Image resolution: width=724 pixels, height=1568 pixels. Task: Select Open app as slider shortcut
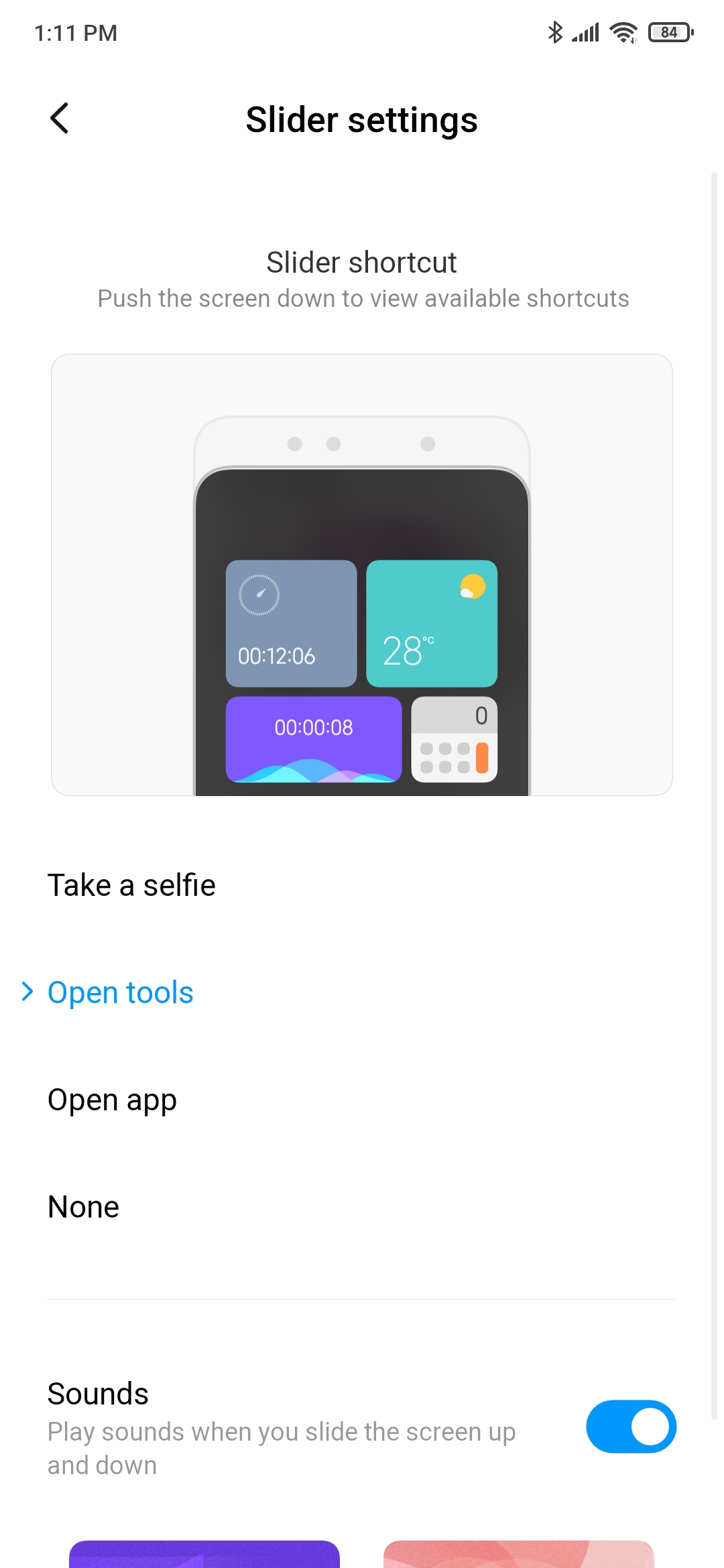[x=362, y=1100]
